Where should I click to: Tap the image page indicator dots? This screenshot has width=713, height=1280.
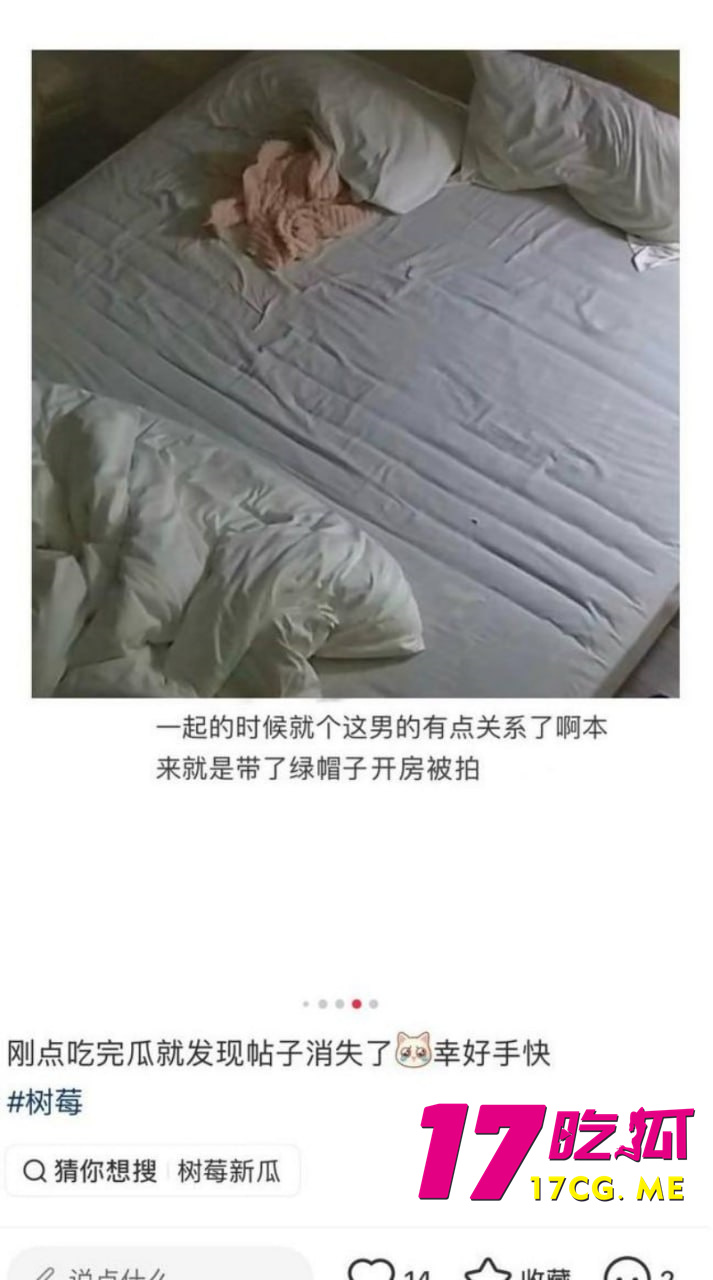pos(340,1003)
